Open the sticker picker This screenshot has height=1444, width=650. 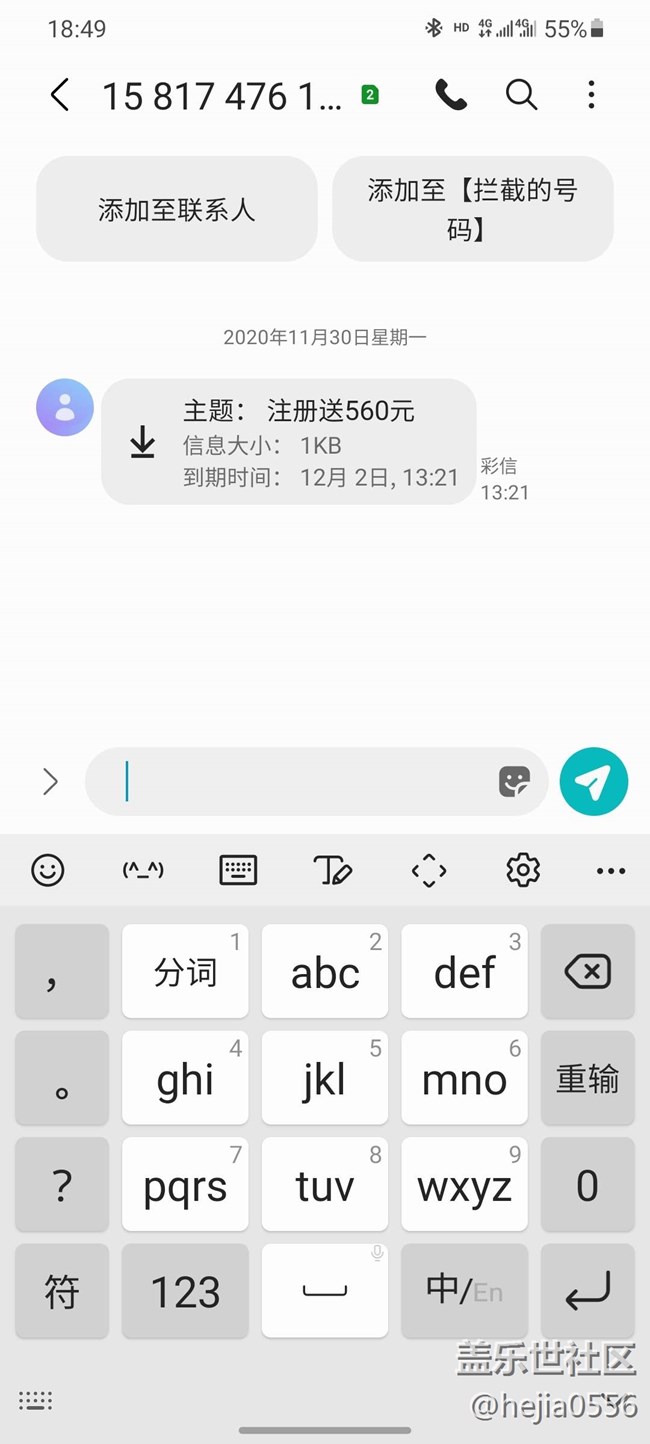[x=514, y=781]
